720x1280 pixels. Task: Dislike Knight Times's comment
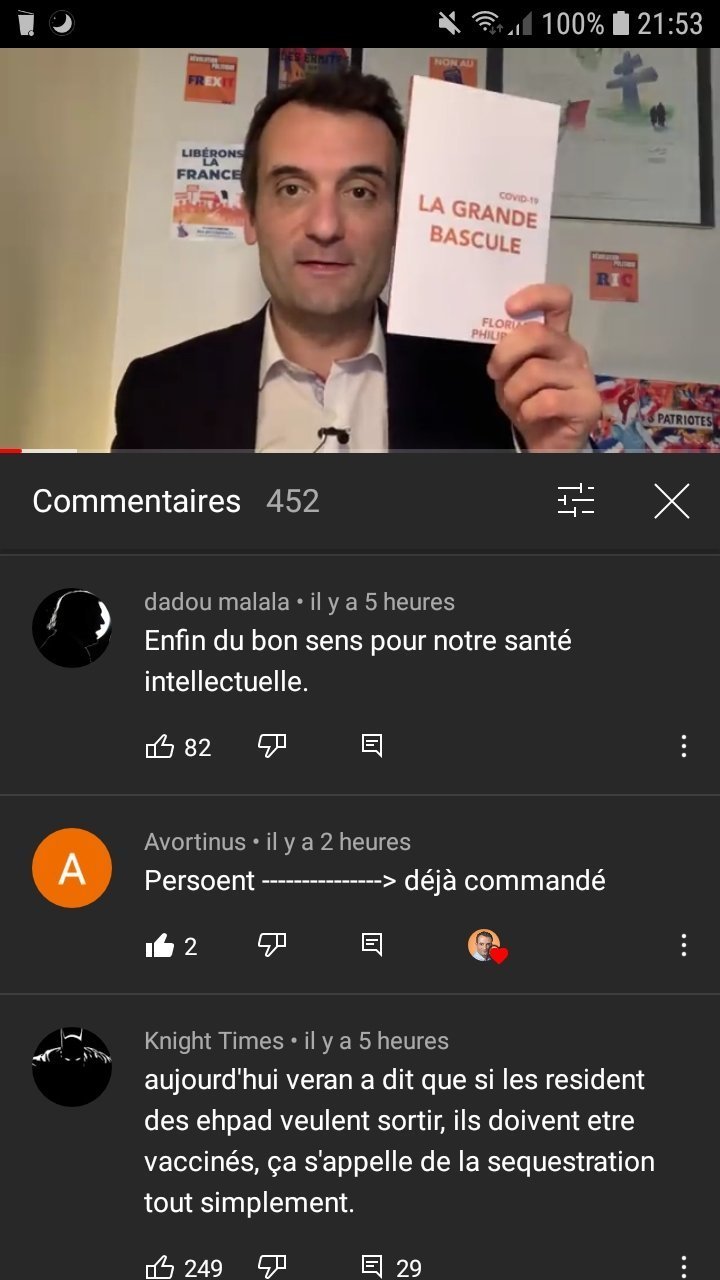[x=272, y=1266]
